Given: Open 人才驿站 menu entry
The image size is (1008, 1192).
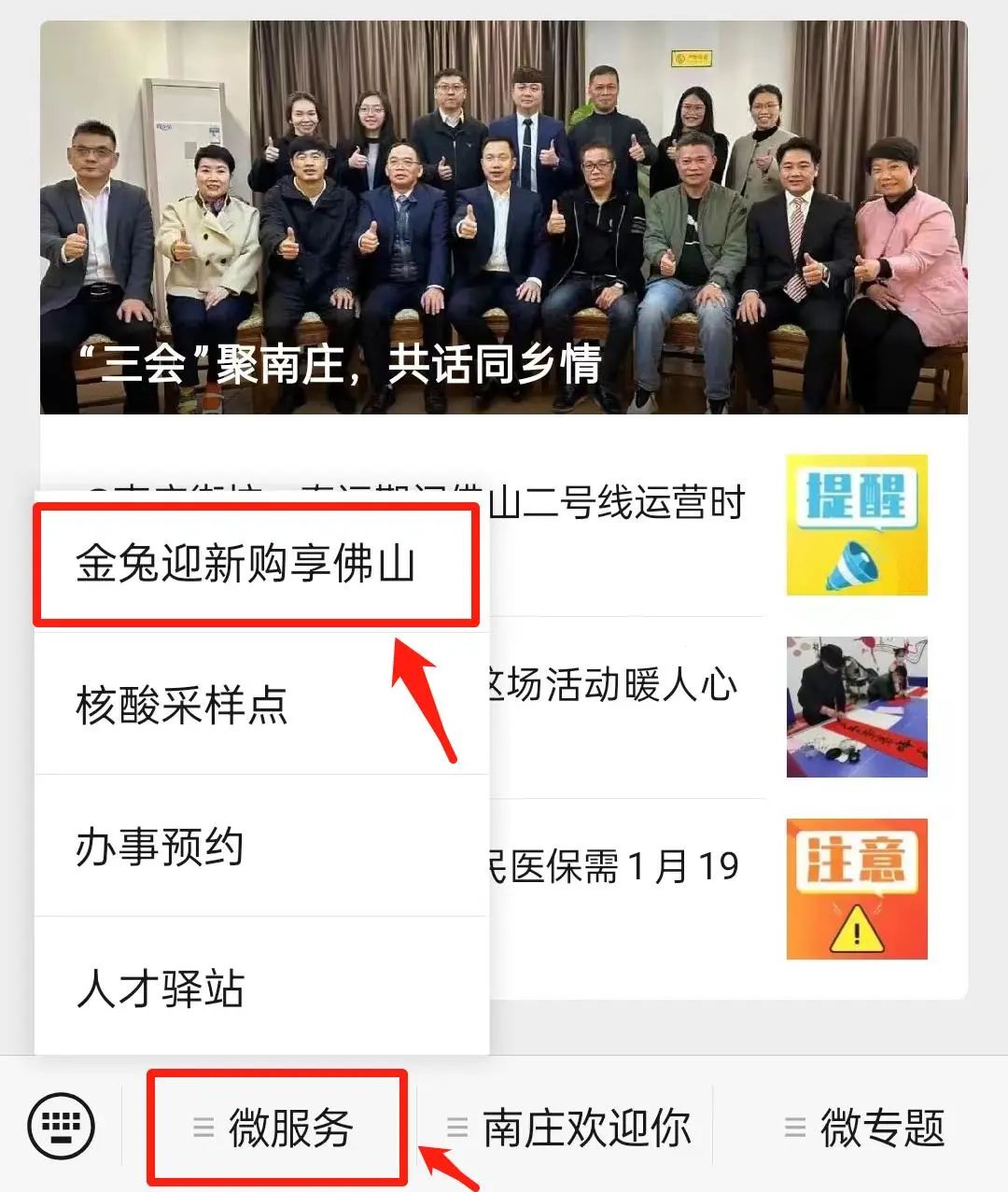Looking at the screenshot, I should pyautogui.click(x=261, y=988).
